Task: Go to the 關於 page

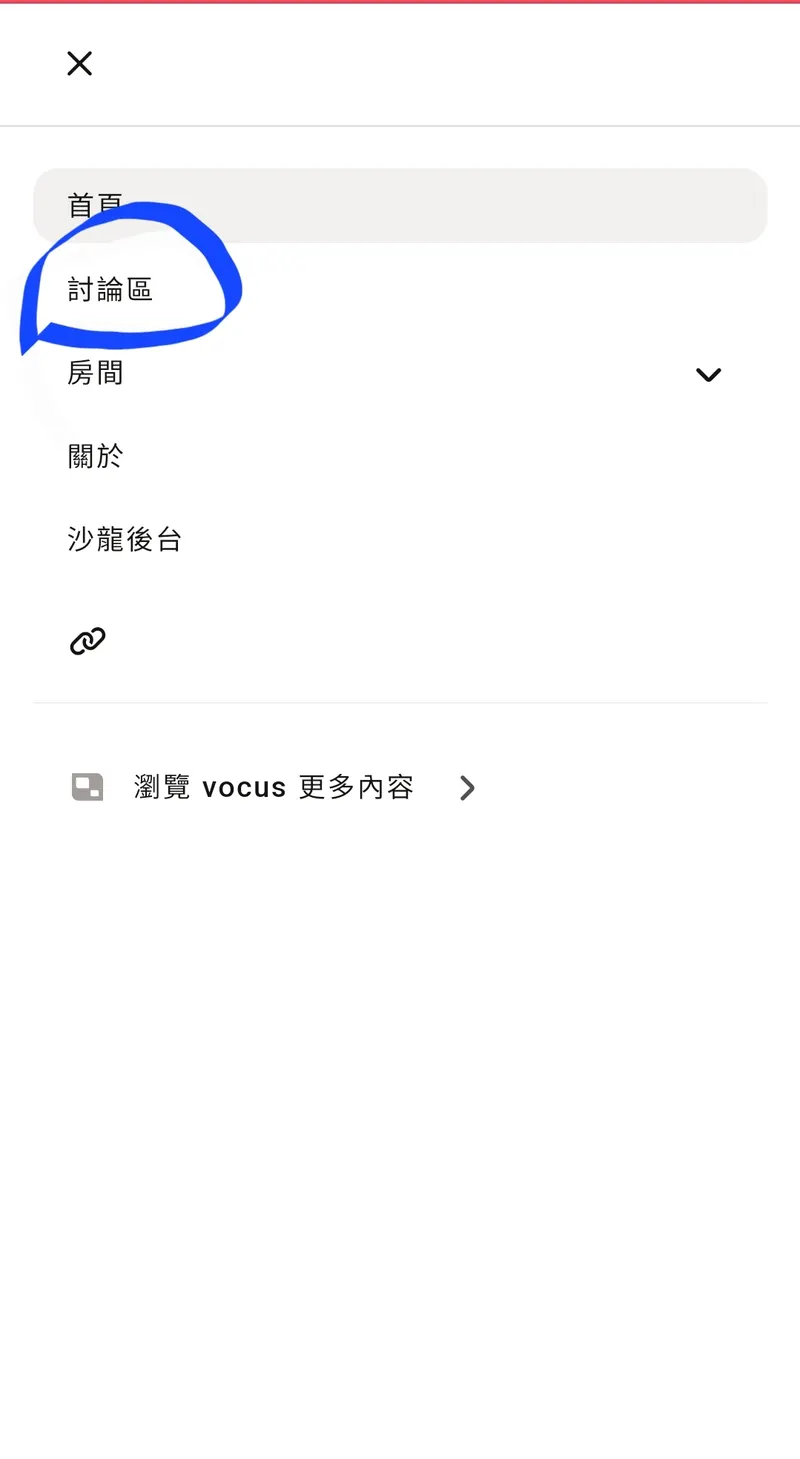Action: pyautogui.click(x=96, y=456)
